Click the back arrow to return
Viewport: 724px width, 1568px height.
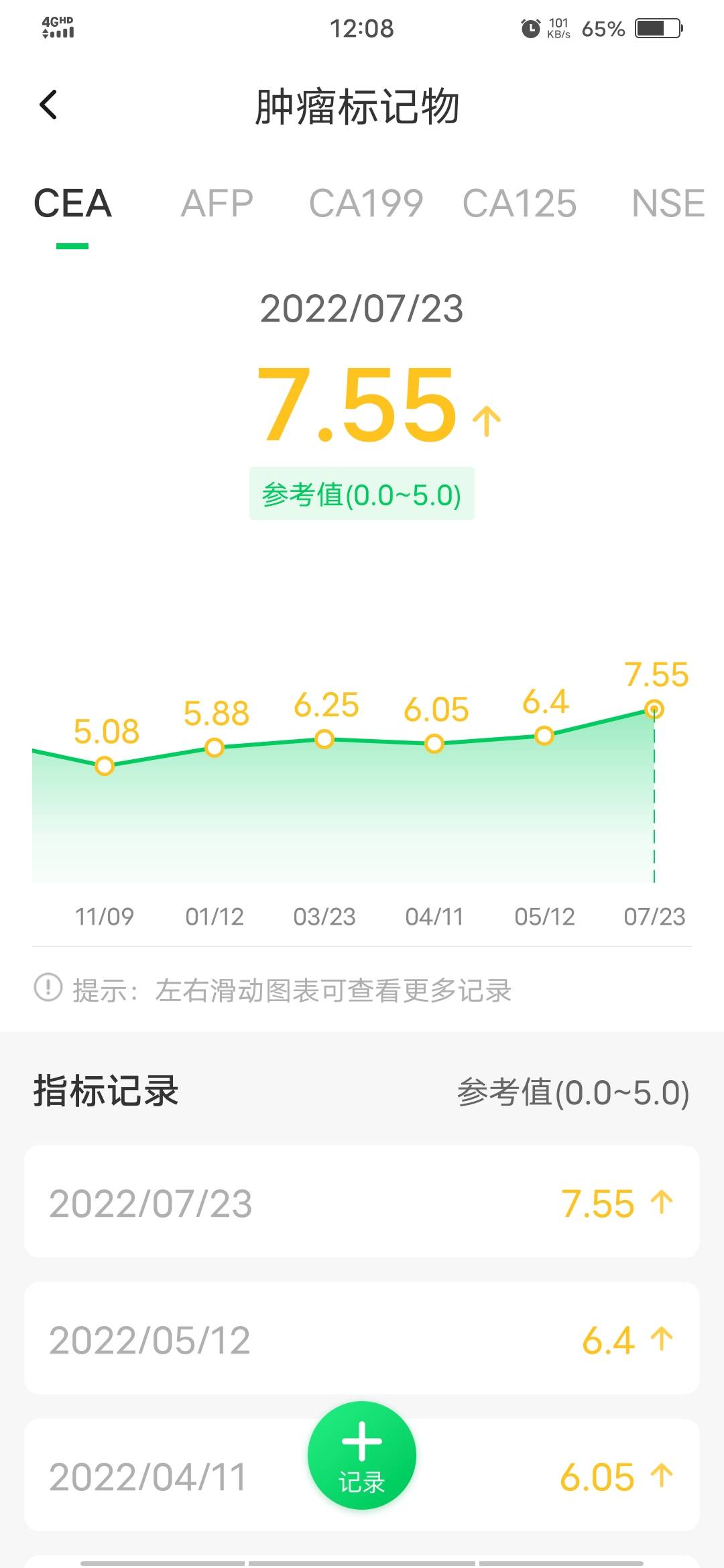(x=48, y=105)
